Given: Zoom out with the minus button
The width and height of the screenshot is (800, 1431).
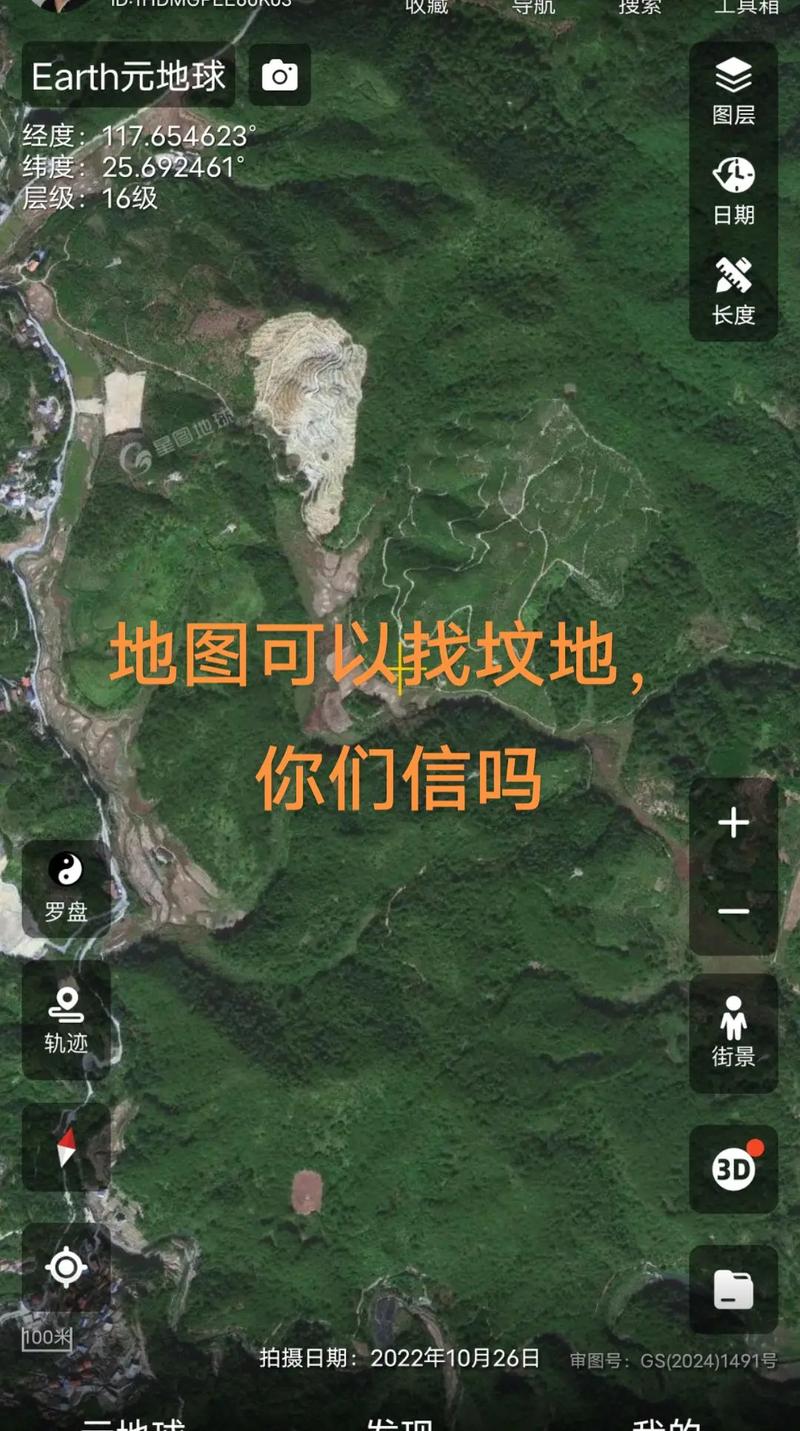Looking at the screenshot, I should pos(733,912).
